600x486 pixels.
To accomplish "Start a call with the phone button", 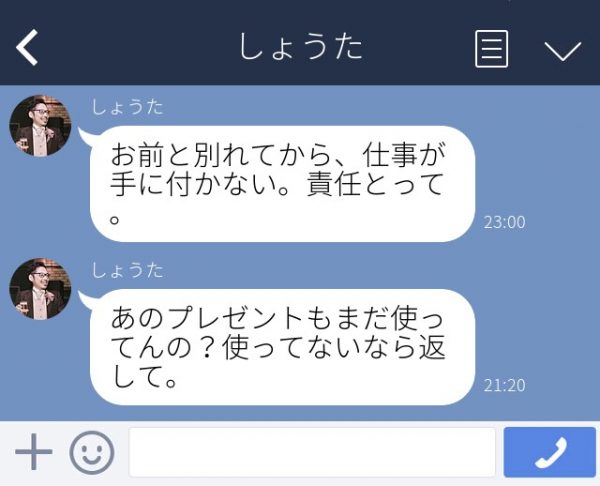I will (x=549, y=453).
